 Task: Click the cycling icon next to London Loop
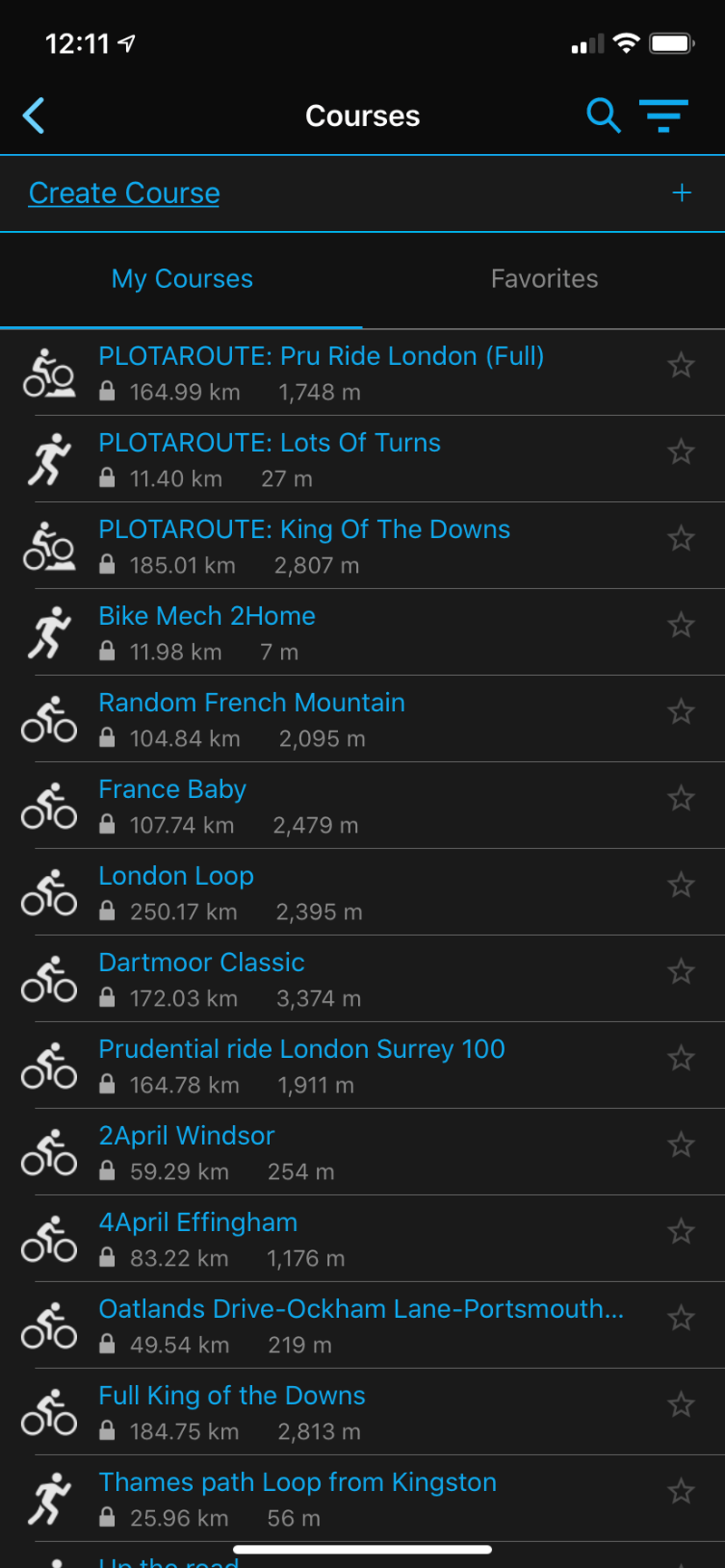[x=48, y=892]
